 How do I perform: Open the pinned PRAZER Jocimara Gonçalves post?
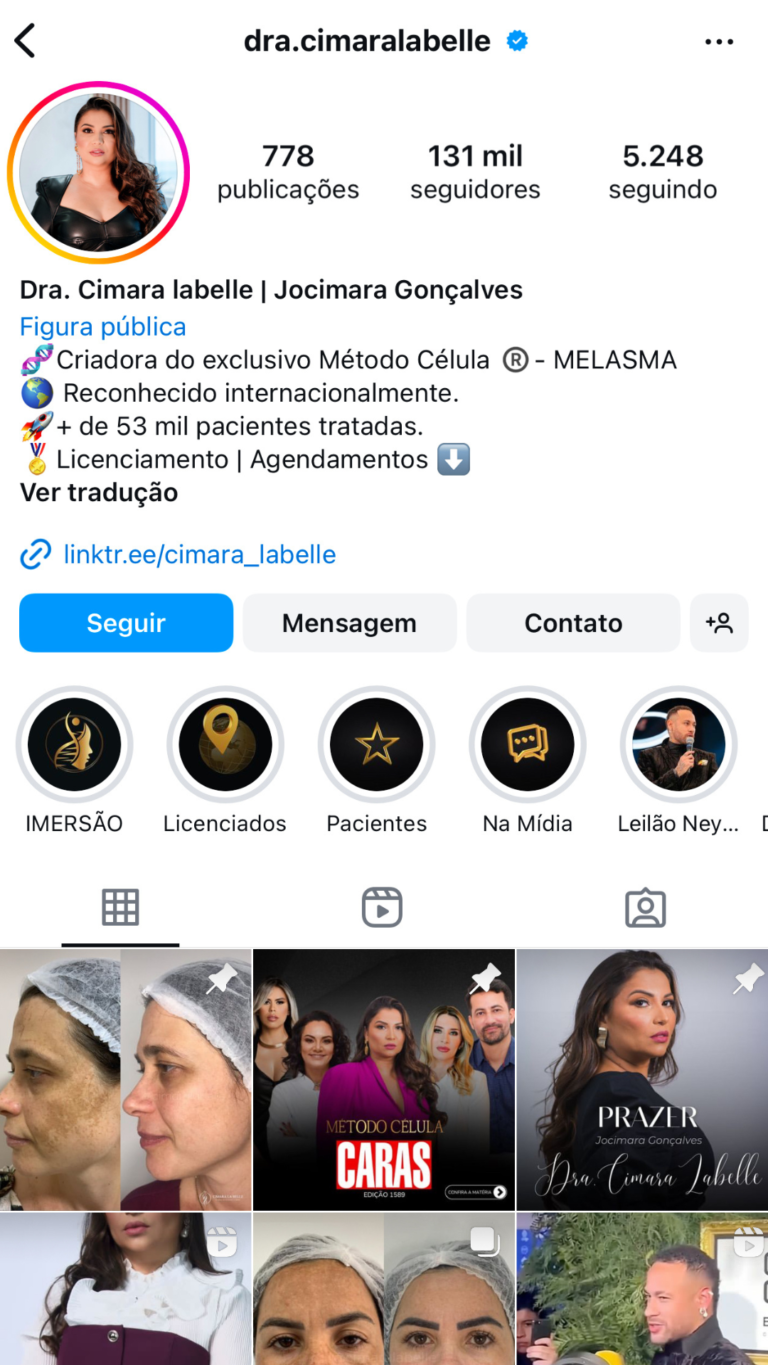click(642, 1080)
